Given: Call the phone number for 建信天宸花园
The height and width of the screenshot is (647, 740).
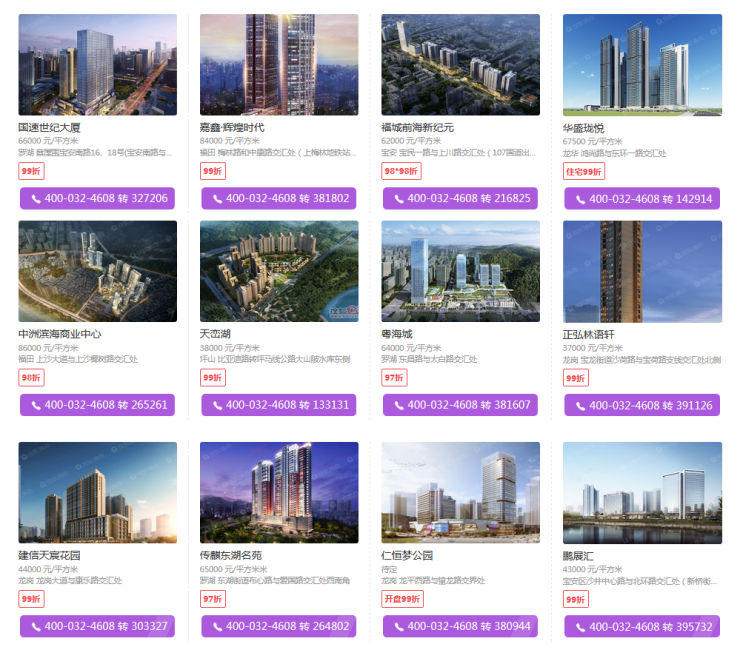Looking at the screenshot, I should (x=97, y=626).
